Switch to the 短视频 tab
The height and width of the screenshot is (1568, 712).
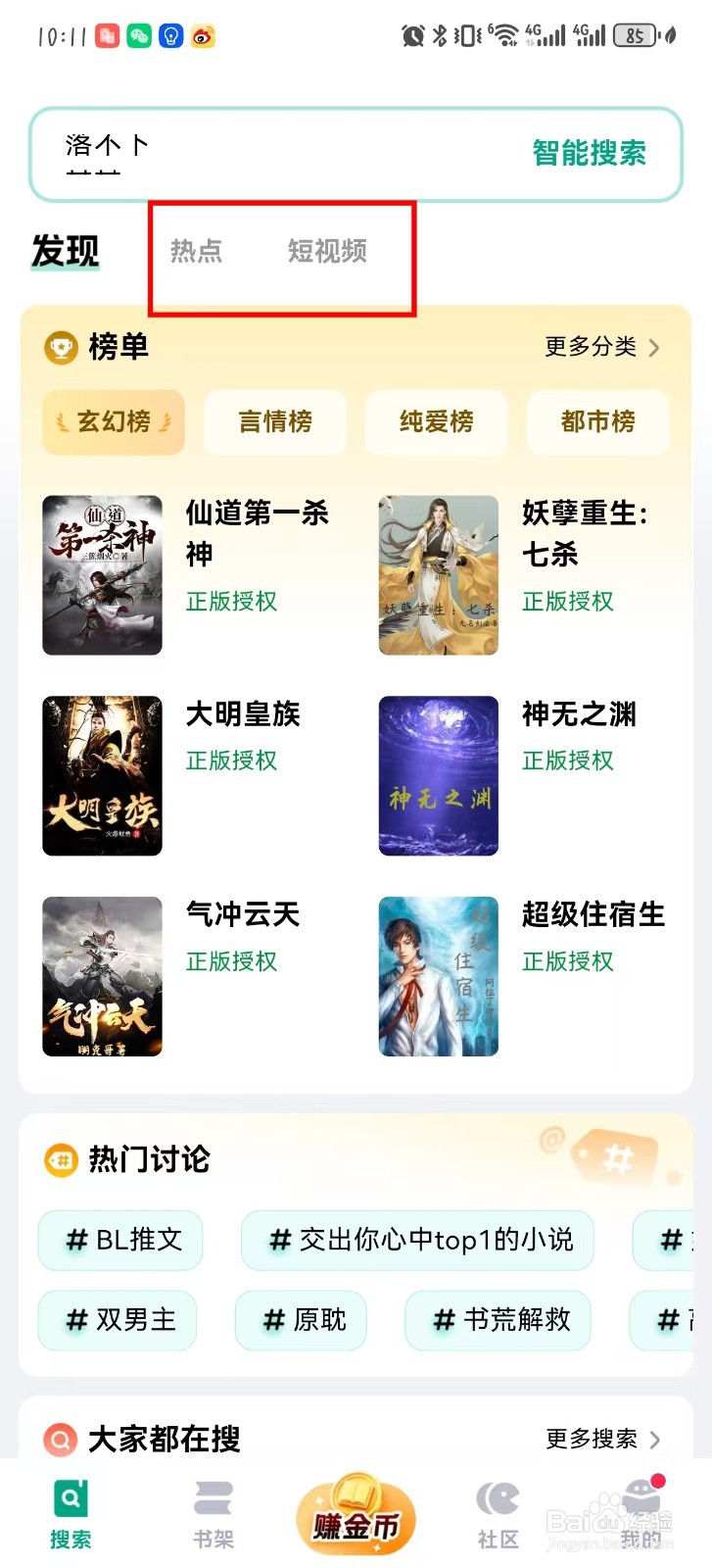click(328, 253)
